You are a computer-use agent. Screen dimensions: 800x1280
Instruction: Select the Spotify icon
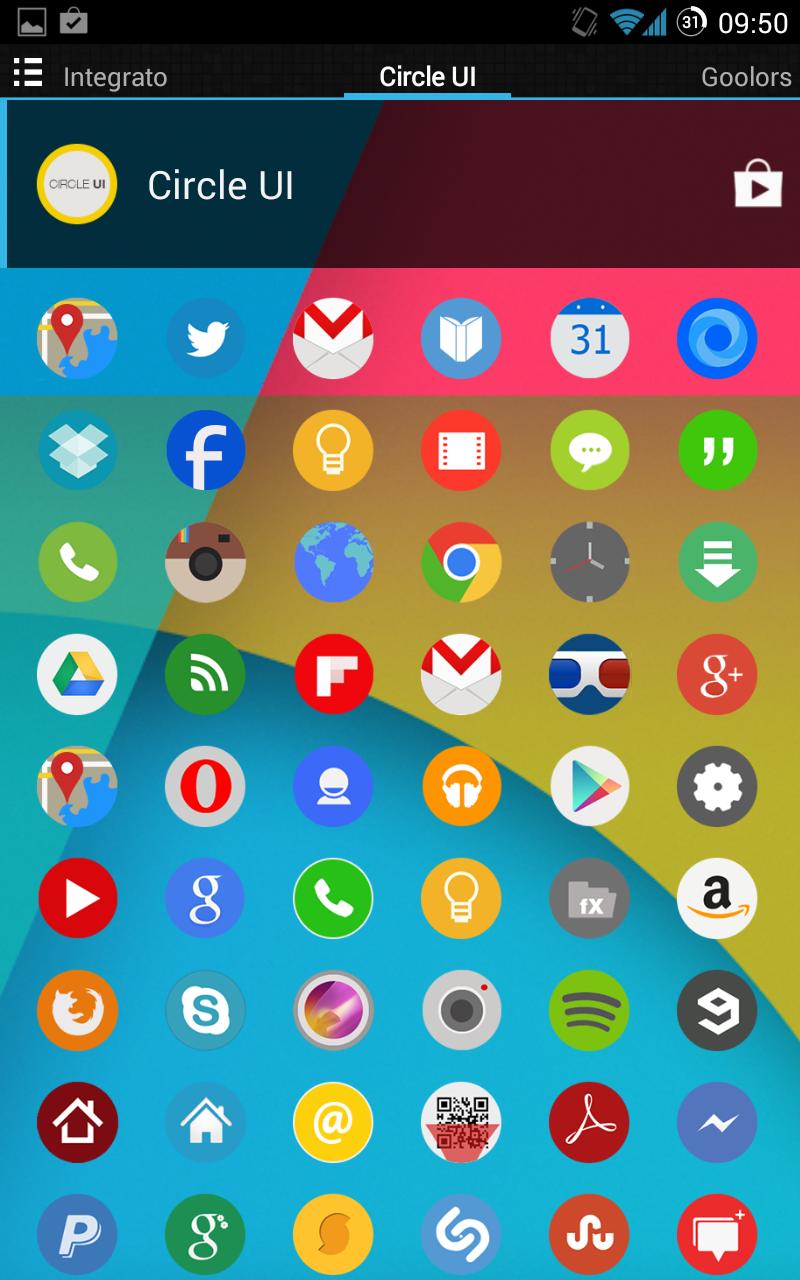click(589, 1011)
